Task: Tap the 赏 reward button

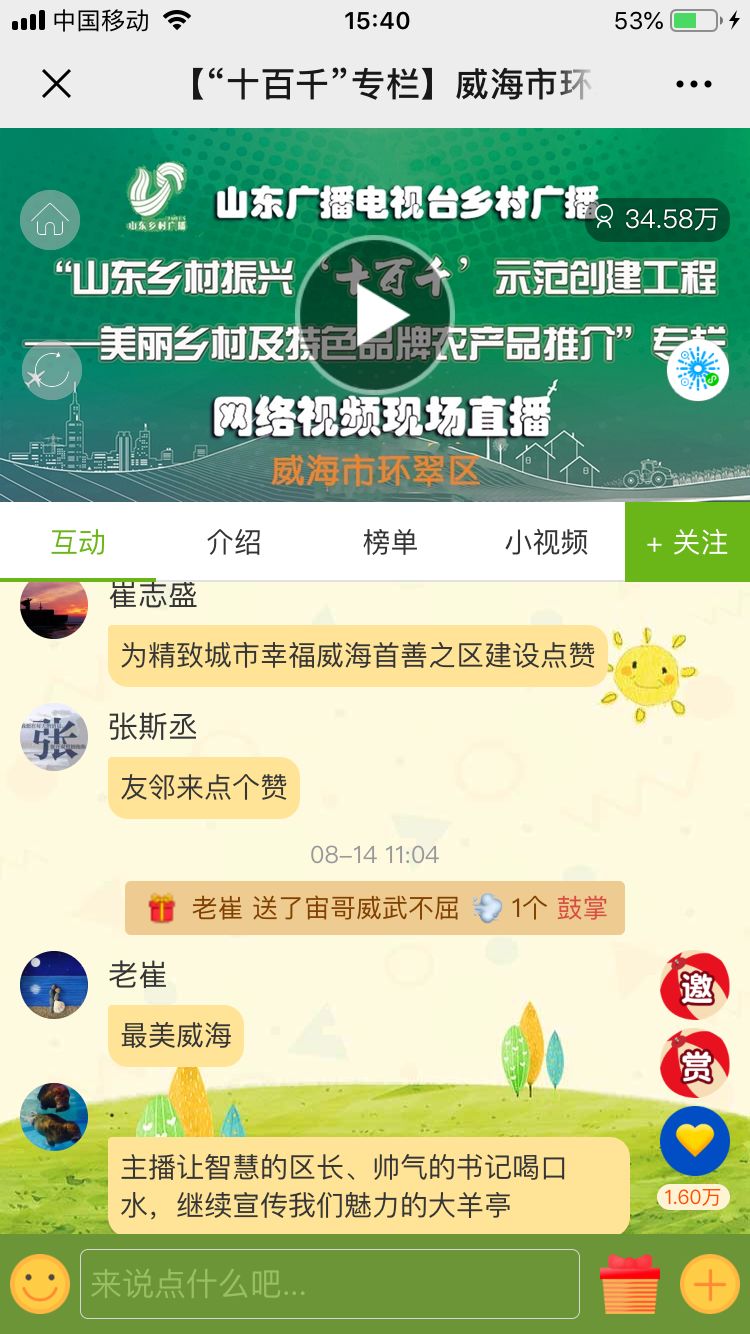Action: point(695,1064)
